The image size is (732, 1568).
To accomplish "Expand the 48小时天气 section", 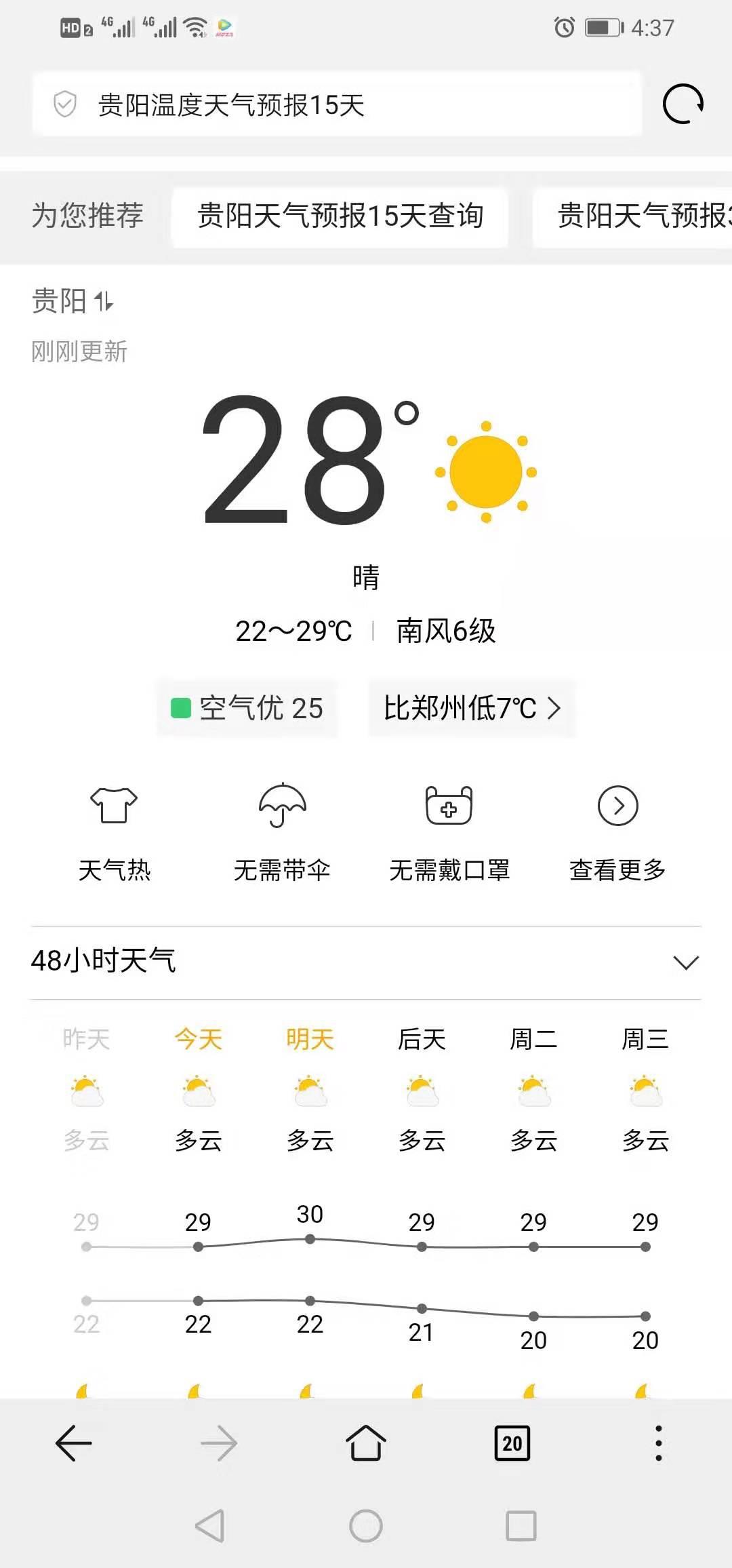I will [366, 962].
